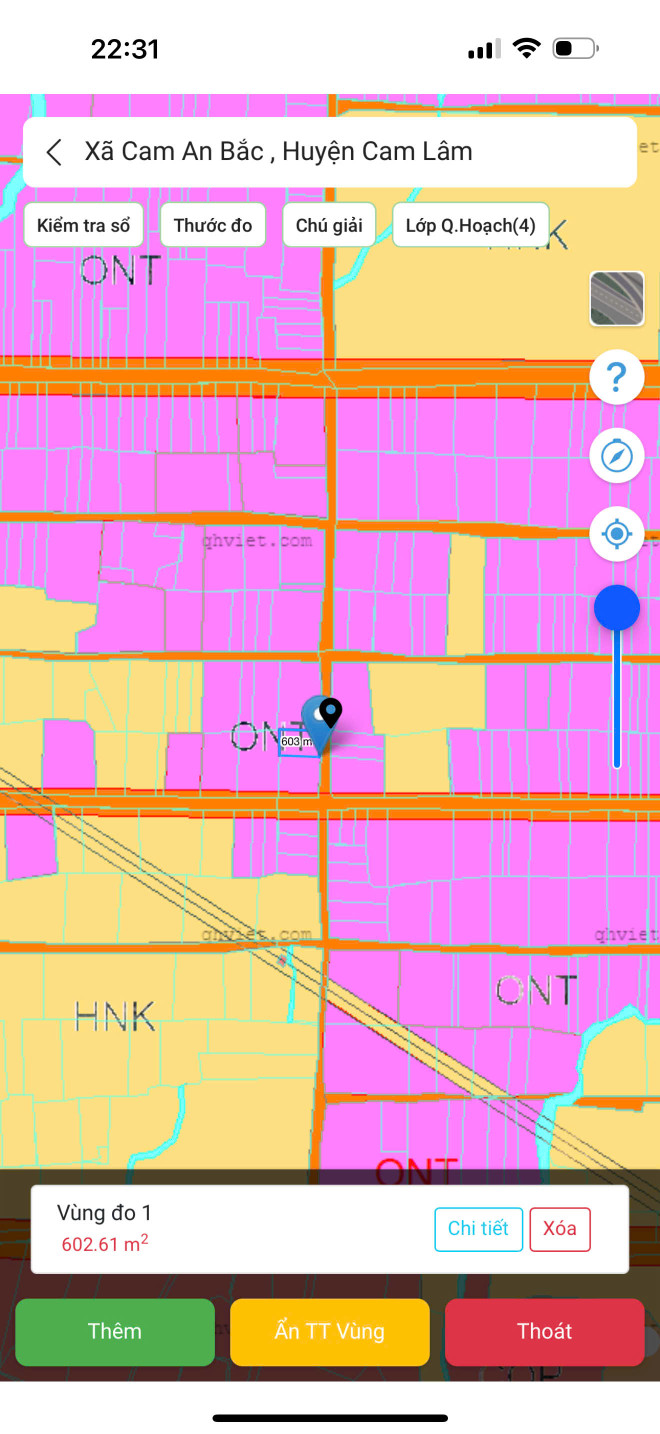Add a new area with Thêm
This screenshot has width=660, height=1434.
coord(115,1331)
